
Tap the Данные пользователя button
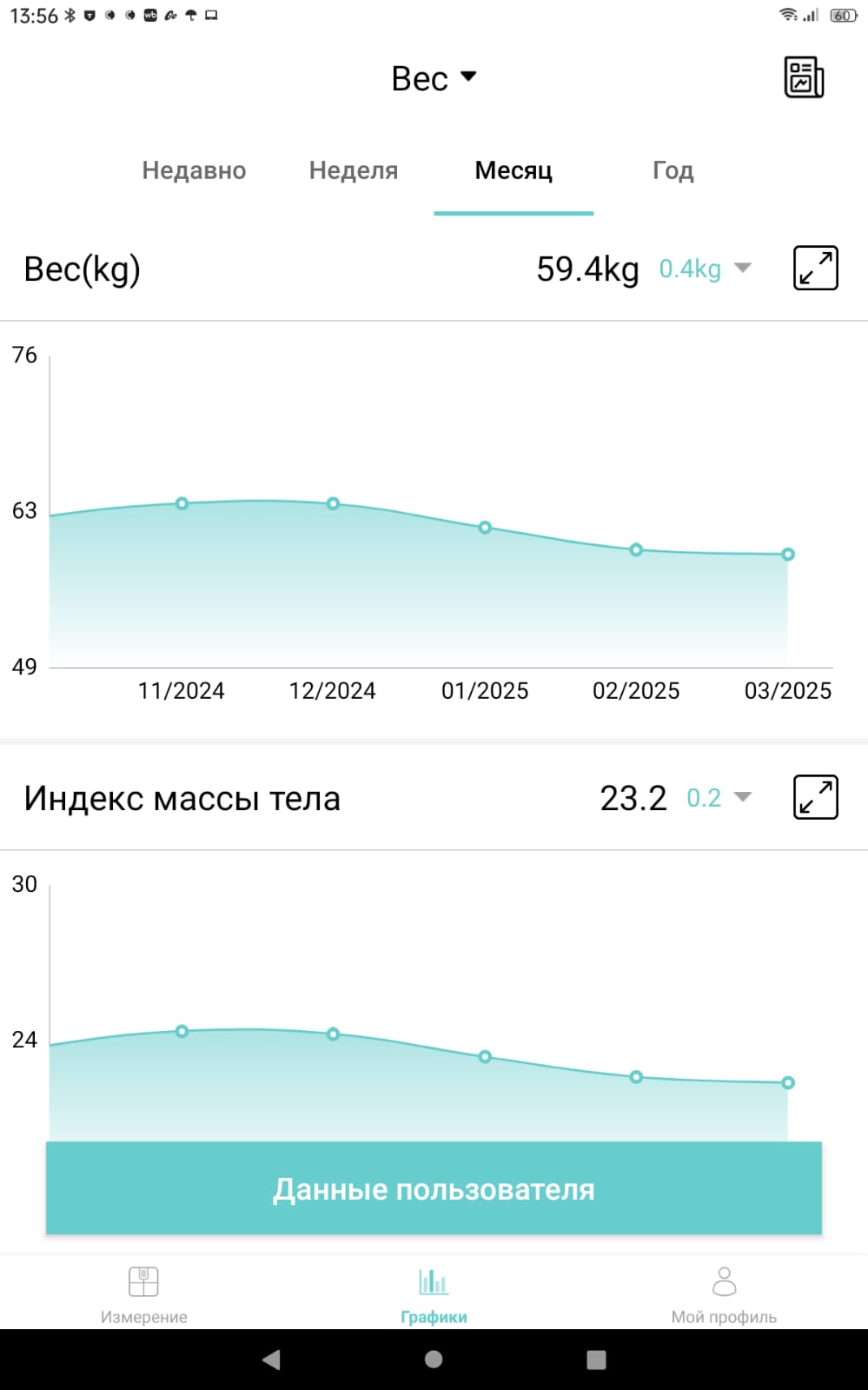coord(434,1188)
